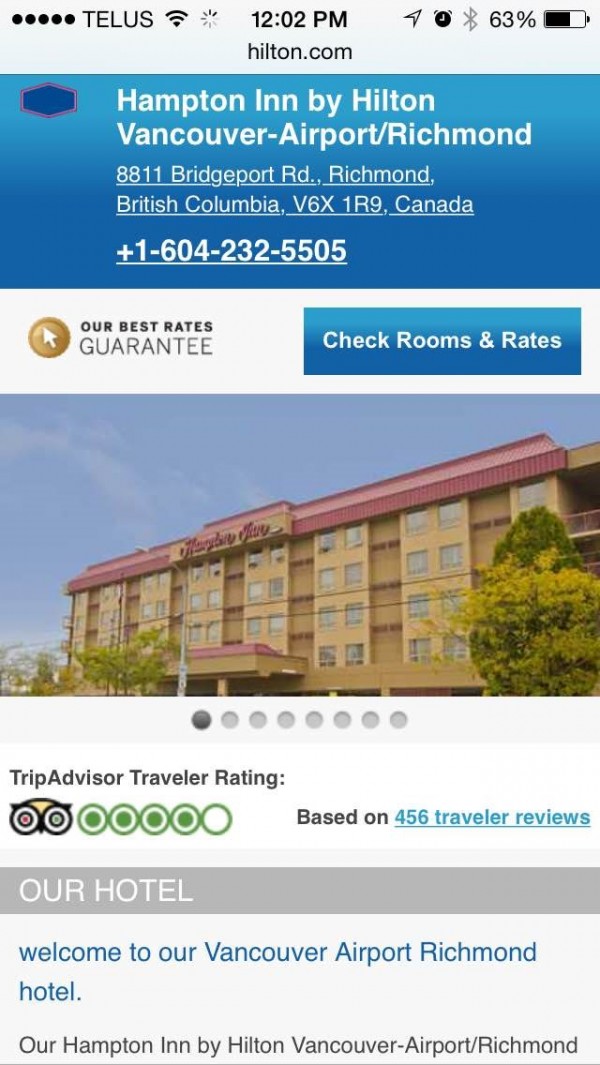Open the hotel exterior photo
This screenshot has height=1065, width=600.
[300, 545]
